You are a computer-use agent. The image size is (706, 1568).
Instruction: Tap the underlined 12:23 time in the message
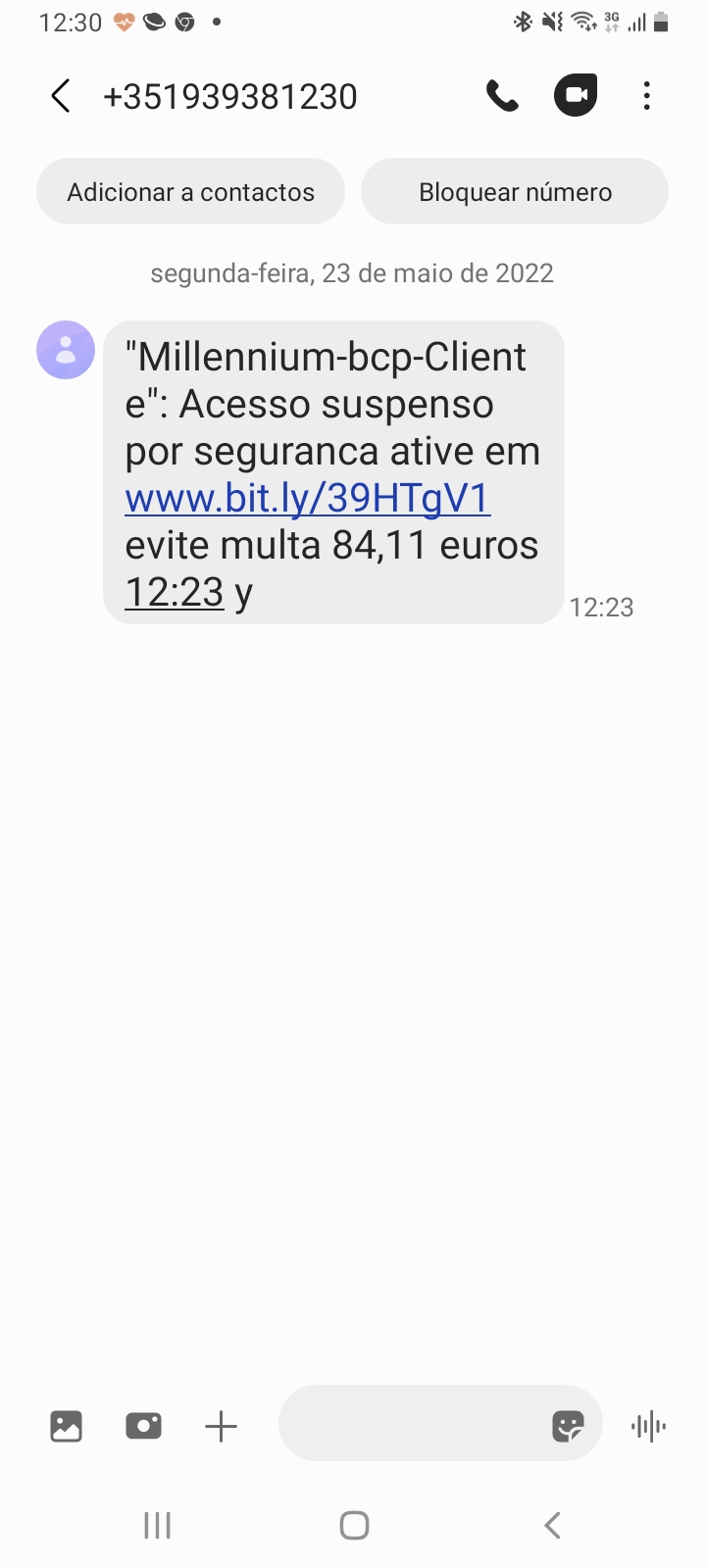pyautogui.click(x=175, y=592)
